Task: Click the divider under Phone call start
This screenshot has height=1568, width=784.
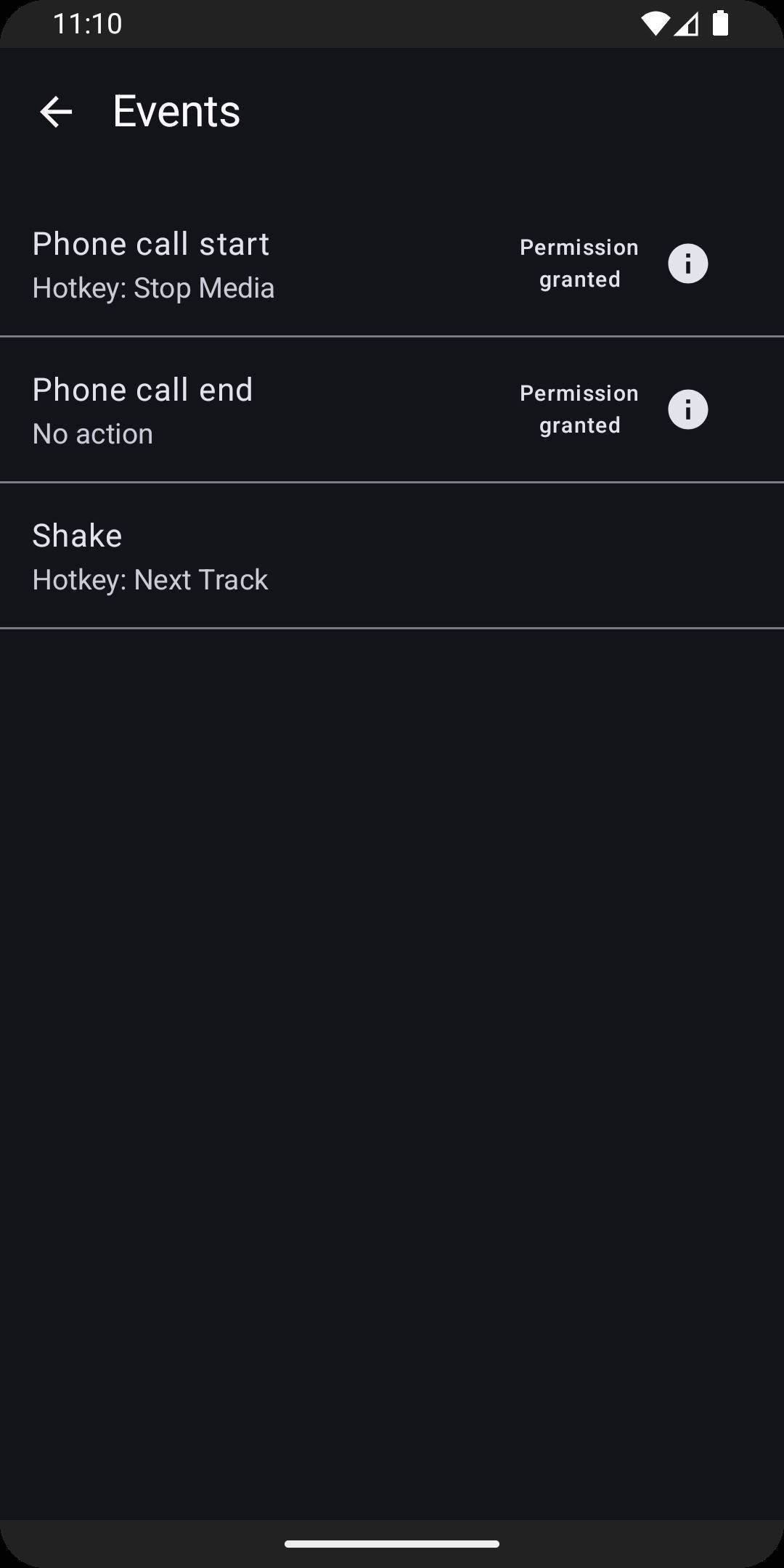Action: coord(392,335)
